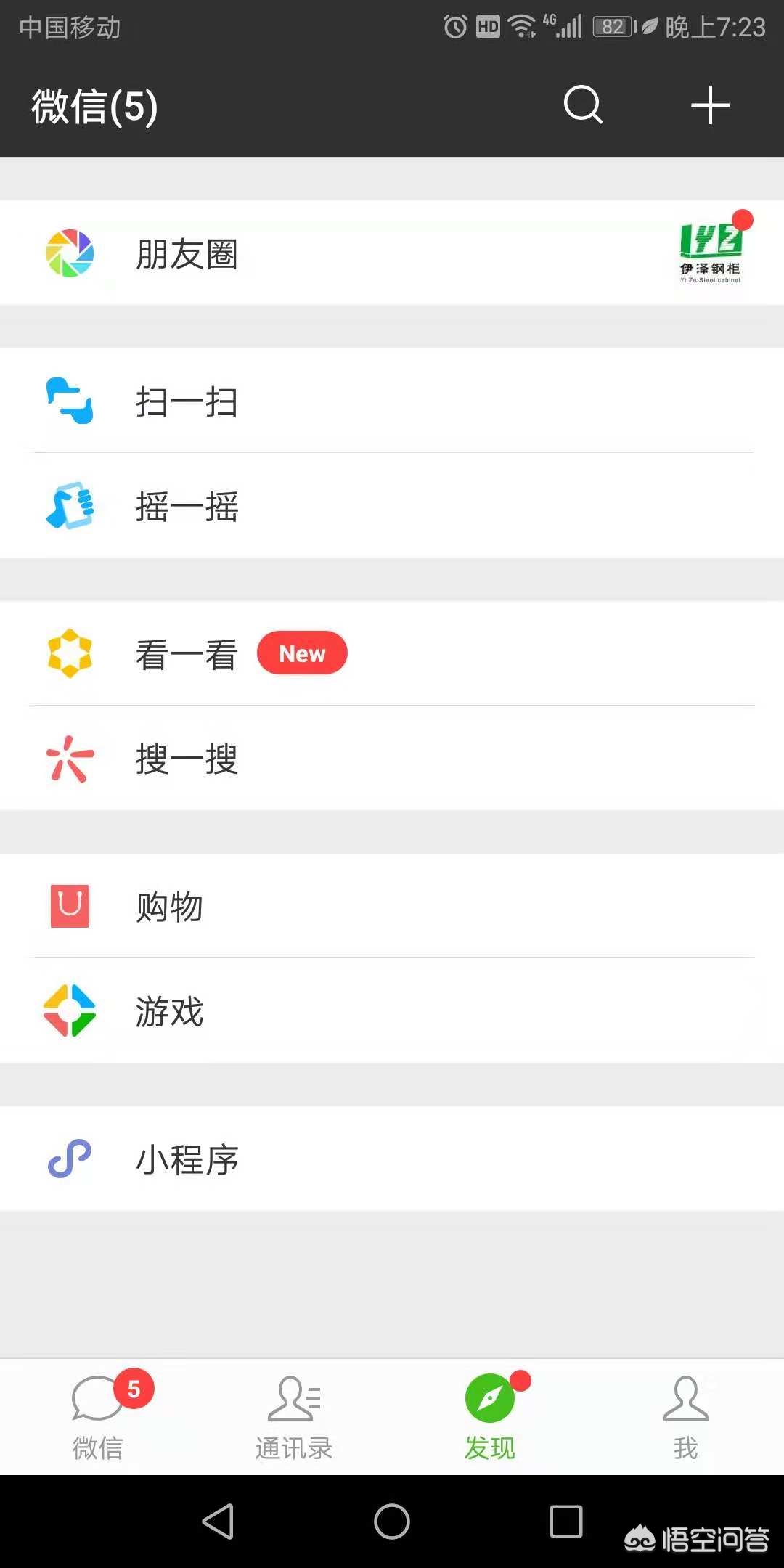Viewport: 784px width, 1568px height.
Task: Open 看一看 with New badge
Action: [x=392, y=653]
